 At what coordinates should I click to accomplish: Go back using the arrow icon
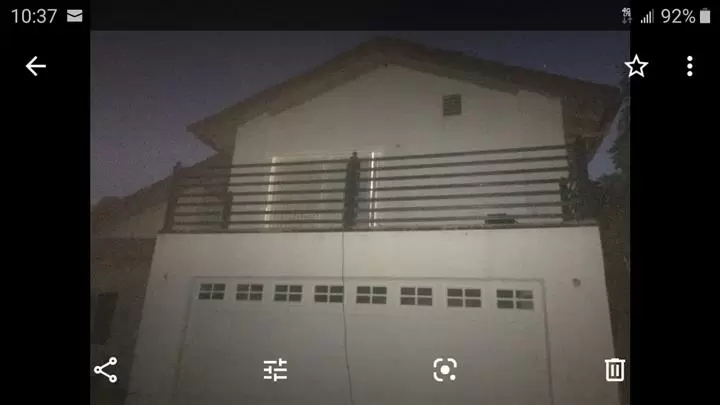click(36, 66)
